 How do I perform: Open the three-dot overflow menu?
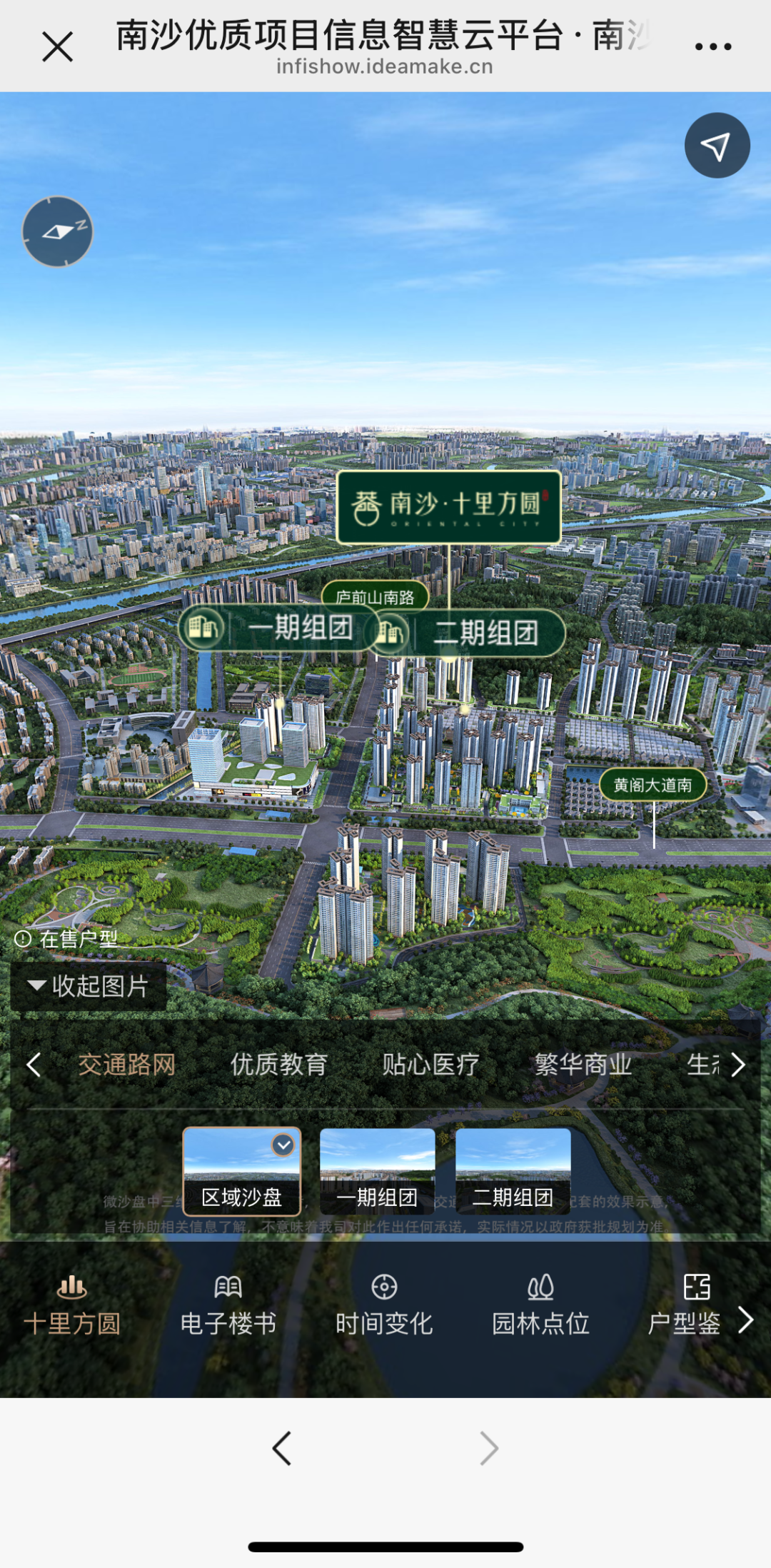coord(712,47)
